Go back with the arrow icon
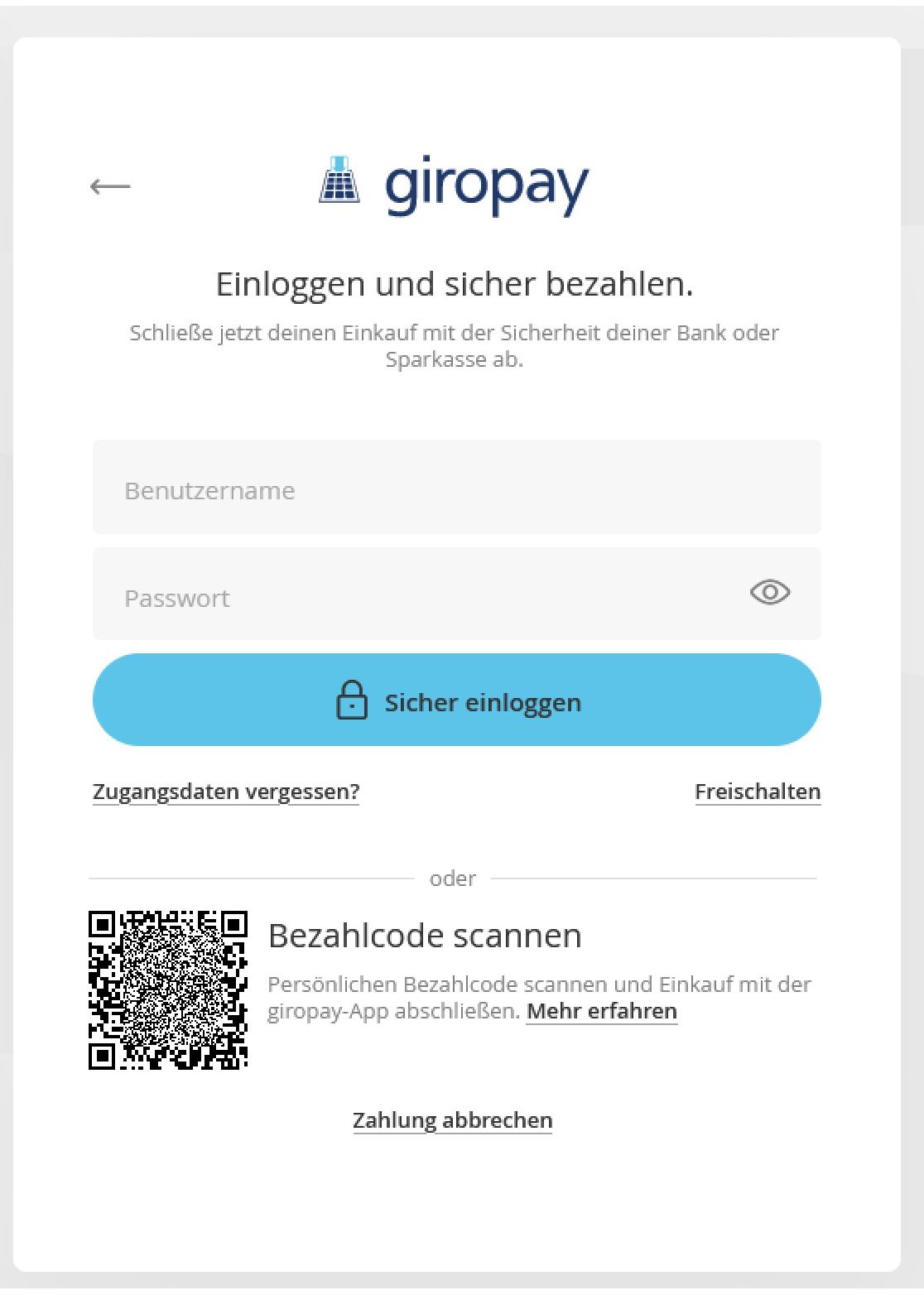 [x=110, y=186]
